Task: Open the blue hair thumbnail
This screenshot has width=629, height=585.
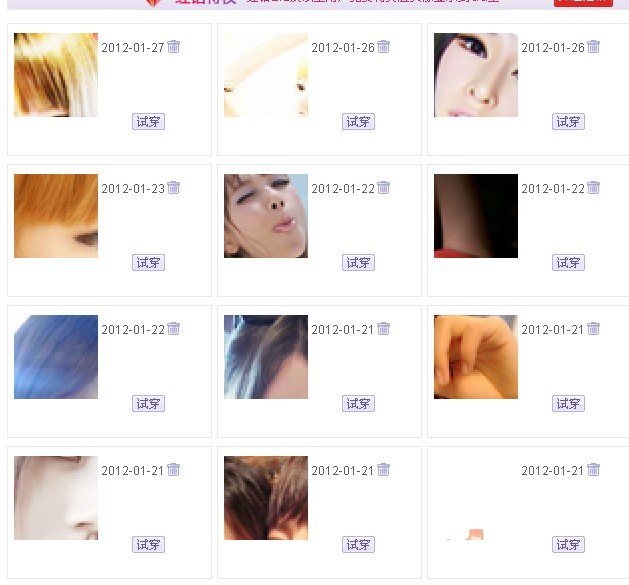Action: coord(56,357)
